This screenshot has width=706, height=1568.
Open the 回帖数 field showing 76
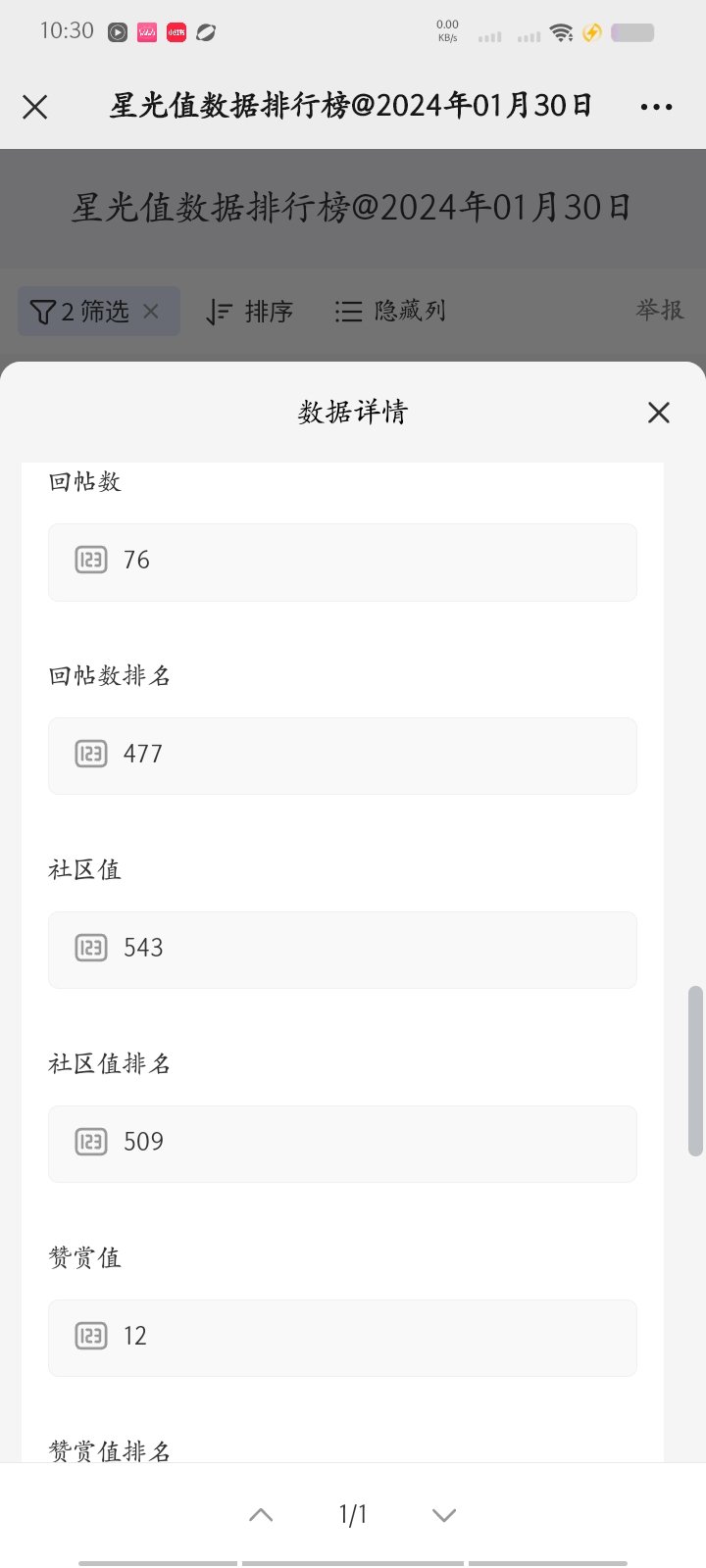point(342,562)
